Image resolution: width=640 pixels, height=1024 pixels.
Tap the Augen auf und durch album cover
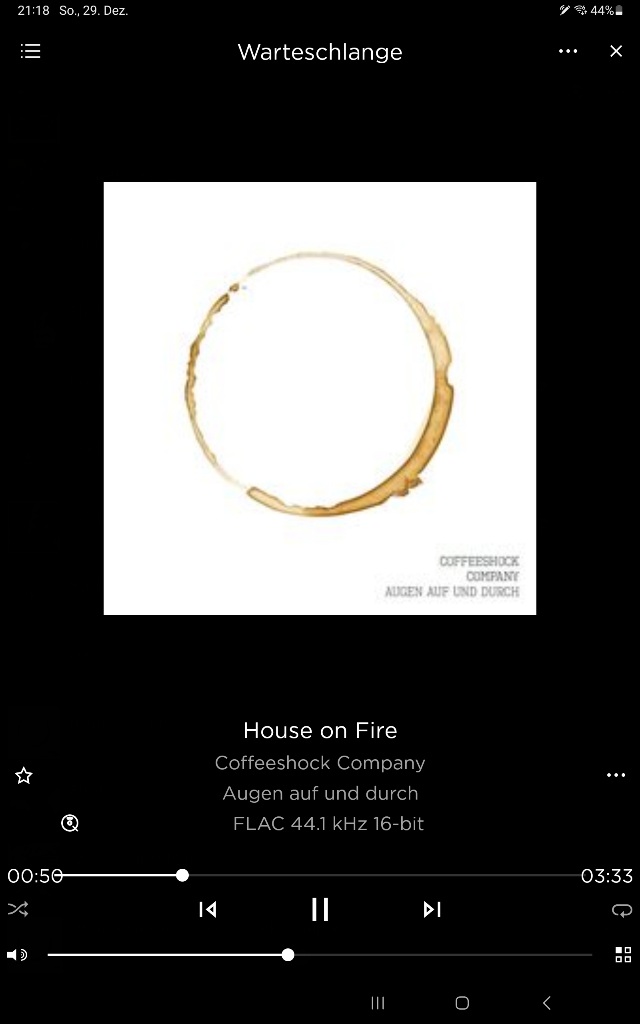(320, 398)
